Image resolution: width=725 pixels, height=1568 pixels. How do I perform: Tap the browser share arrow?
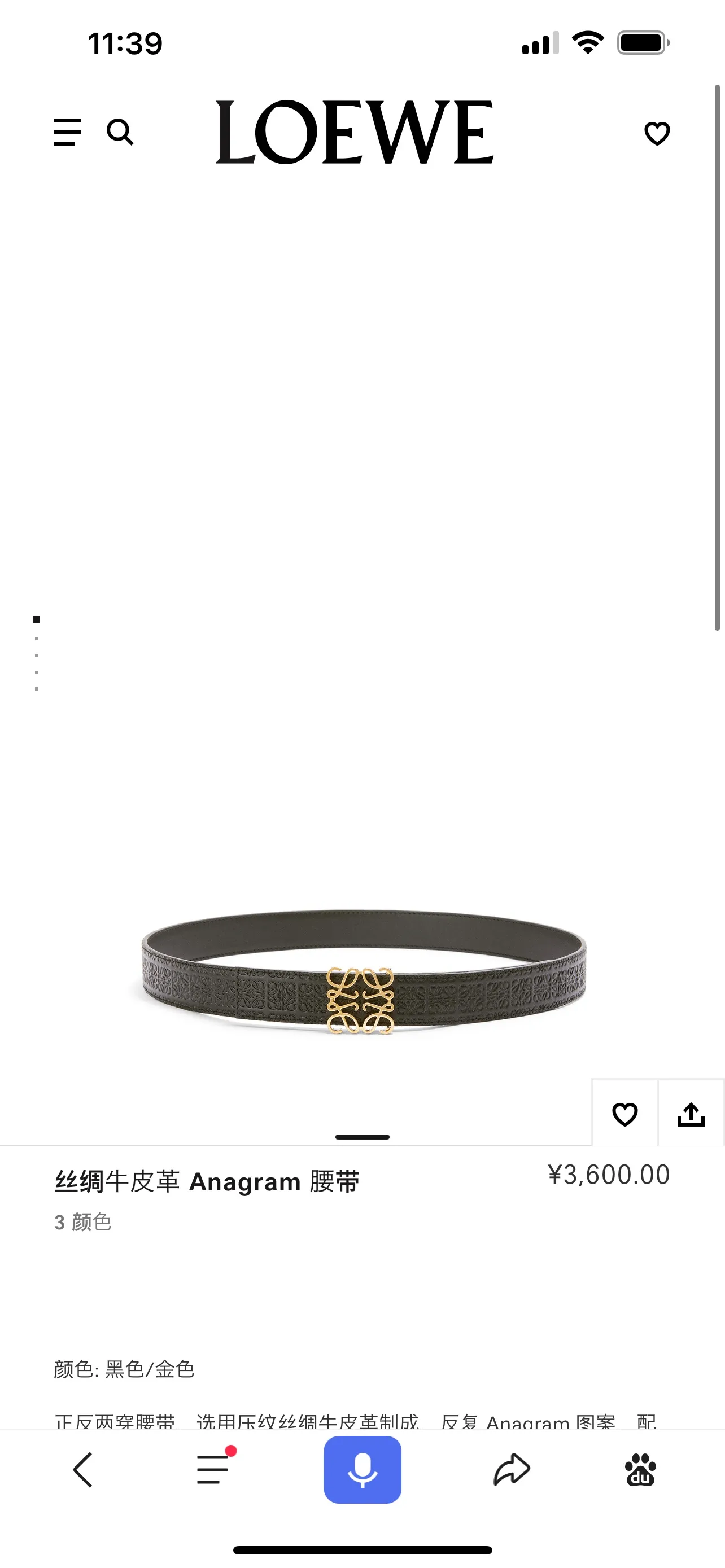[x=512, y=1470]
